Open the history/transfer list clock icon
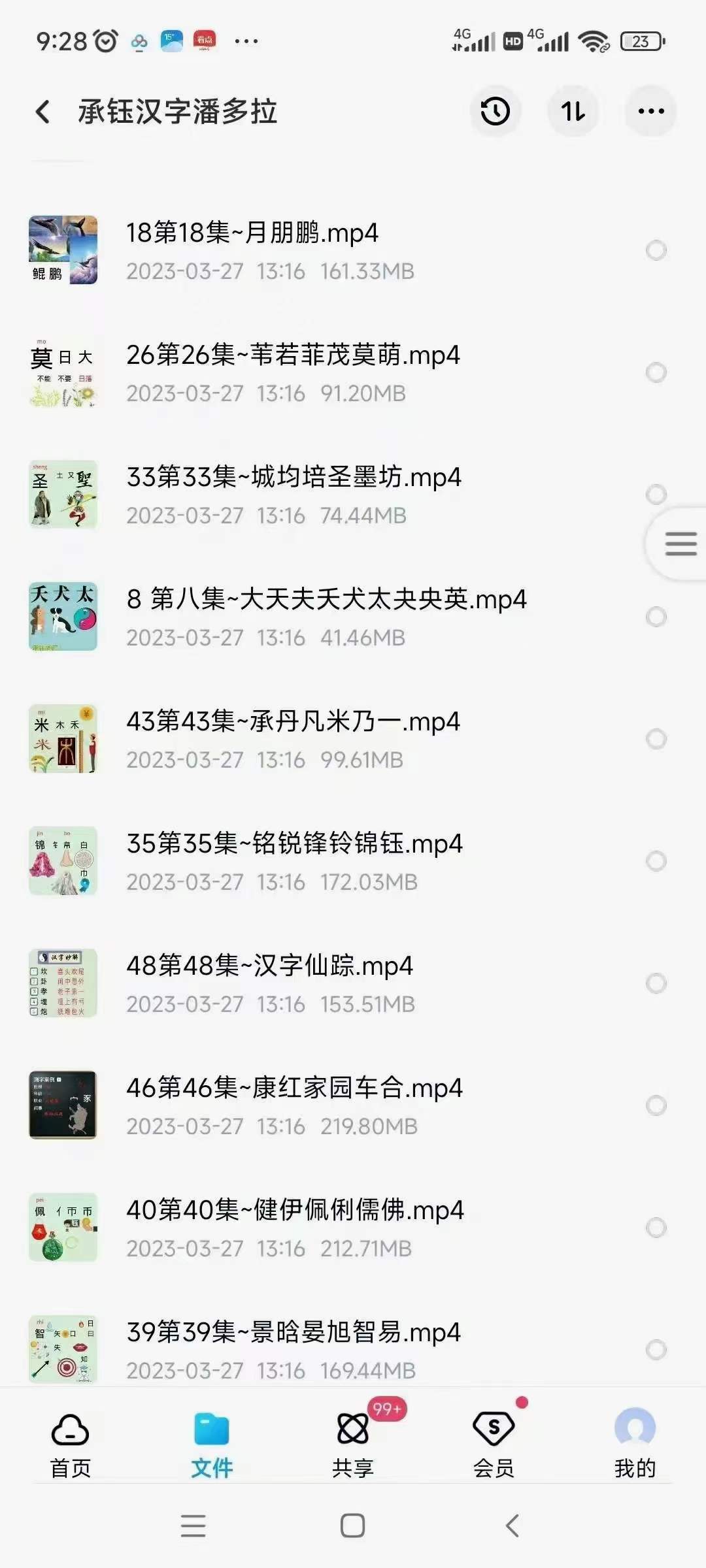This screenshot has width=706, height=1568. pyautogui.click(x=495, y=112)
